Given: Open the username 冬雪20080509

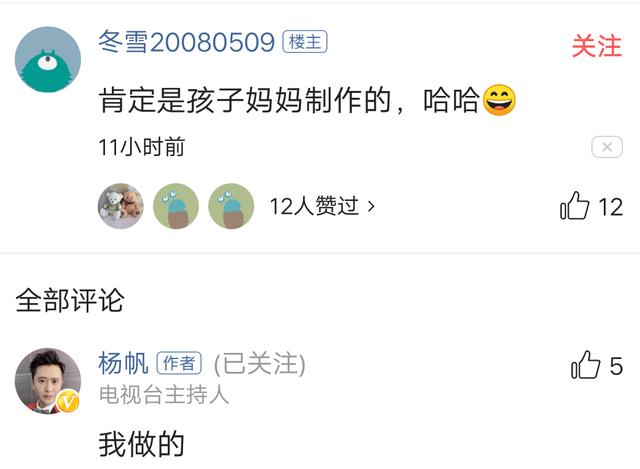Looking at the screenshot, I should (186, 42).
